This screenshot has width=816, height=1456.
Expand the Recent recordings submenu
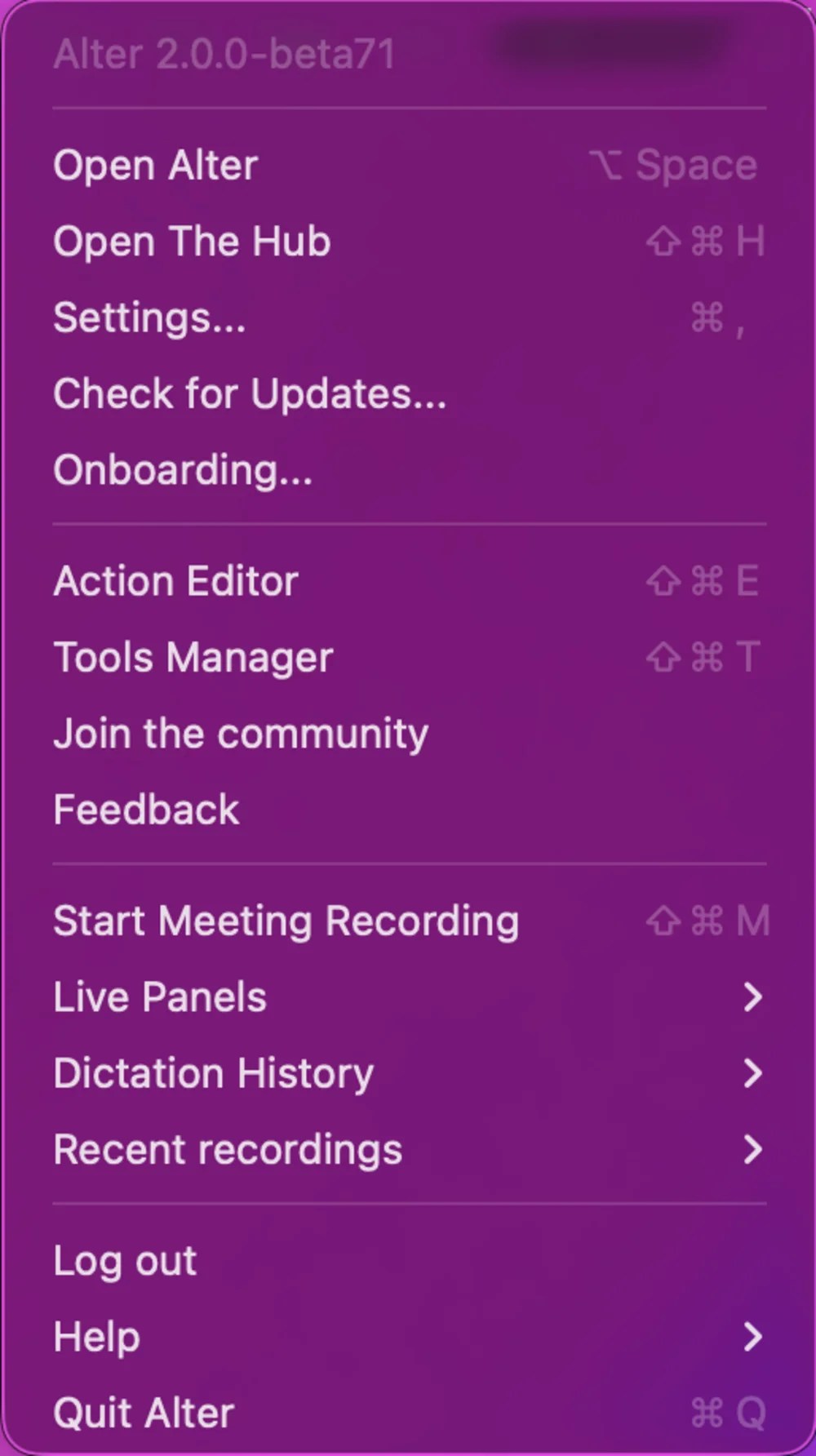[227, 1149]
